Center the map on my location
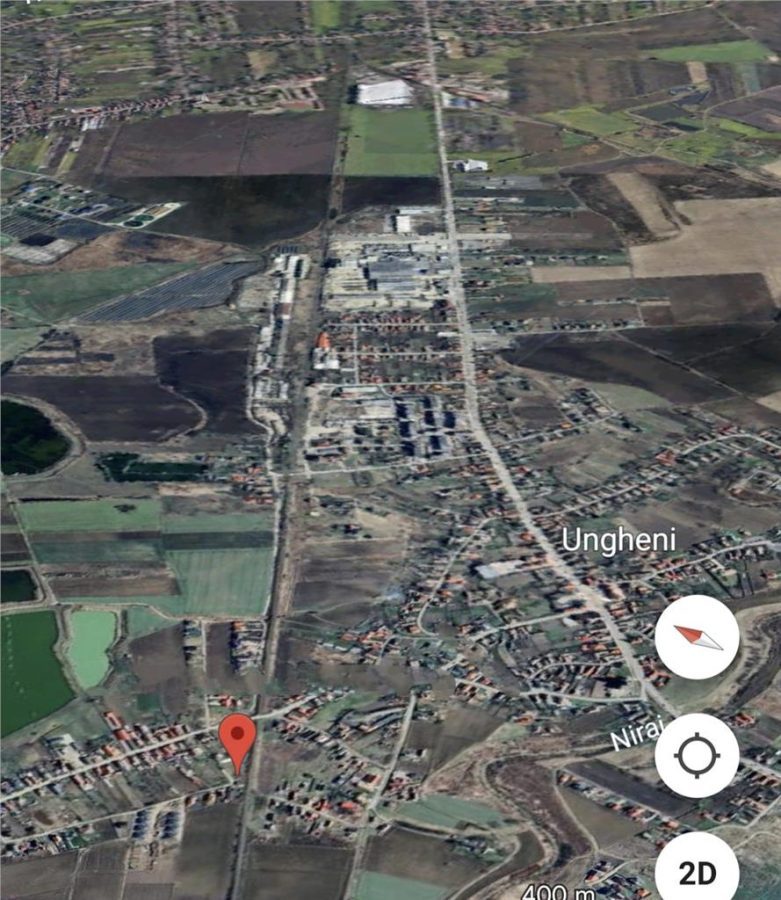The image size is (781, 900). click(697, 755)
